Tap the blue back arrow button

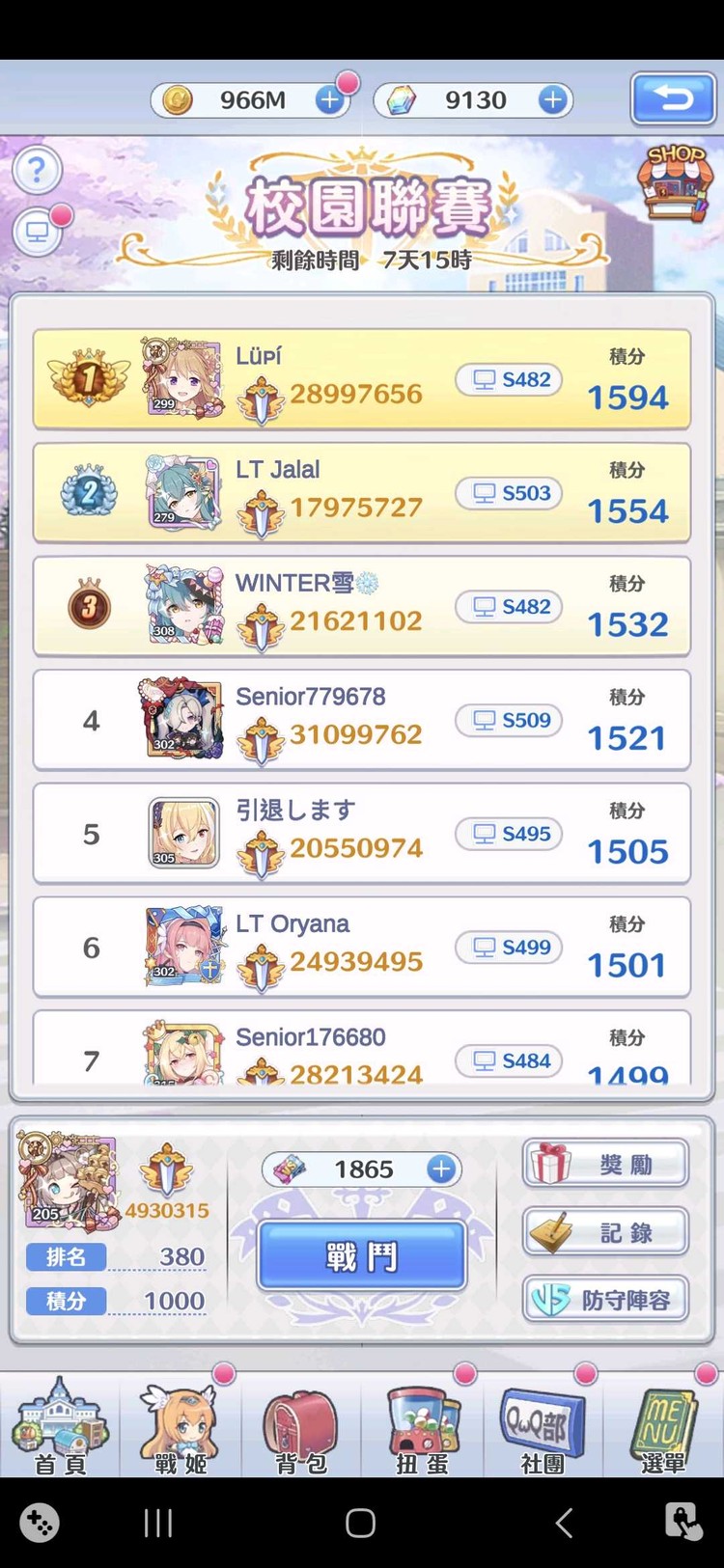673,98
